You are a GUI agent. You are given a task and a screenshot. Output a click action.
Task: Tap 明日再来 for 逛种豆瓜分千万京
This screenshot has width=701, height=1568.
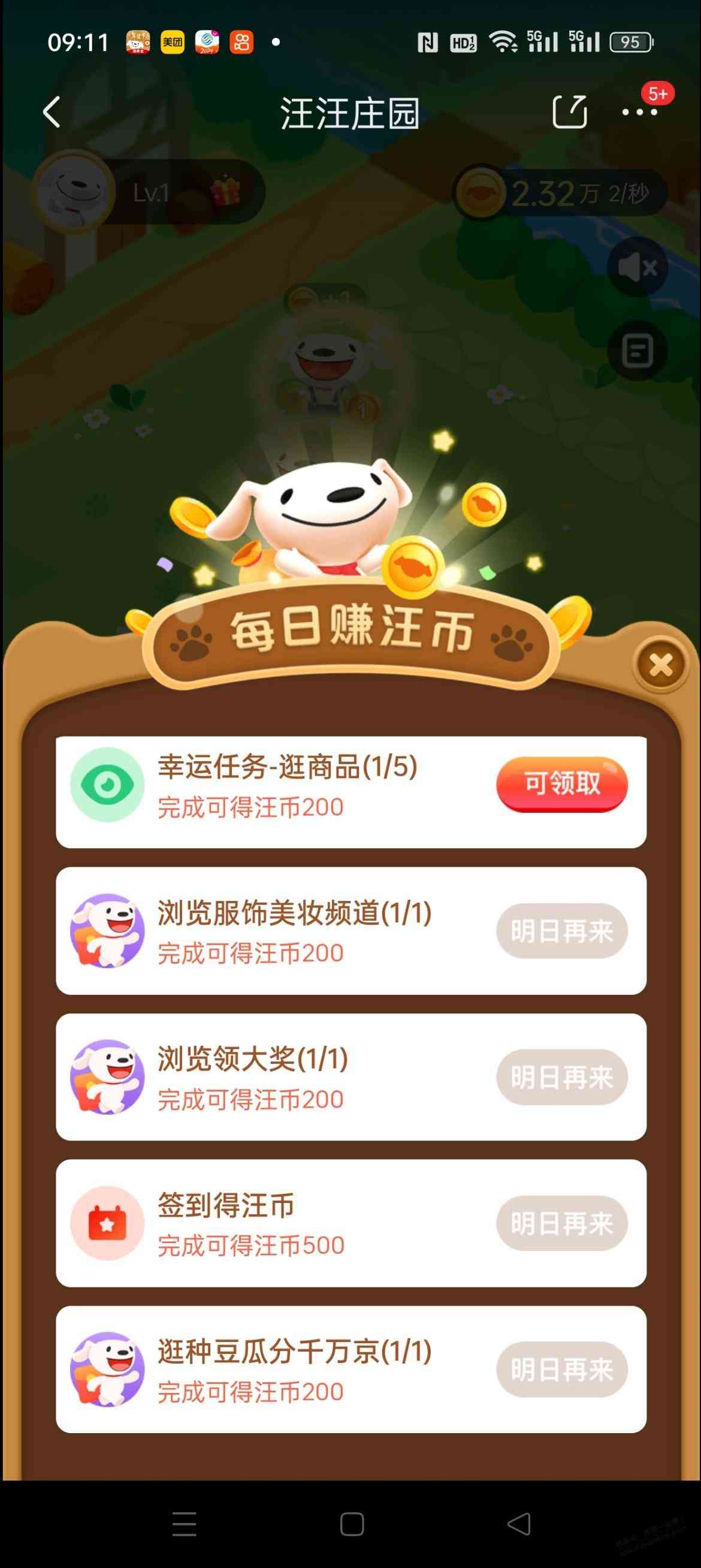click(561, 1369)
